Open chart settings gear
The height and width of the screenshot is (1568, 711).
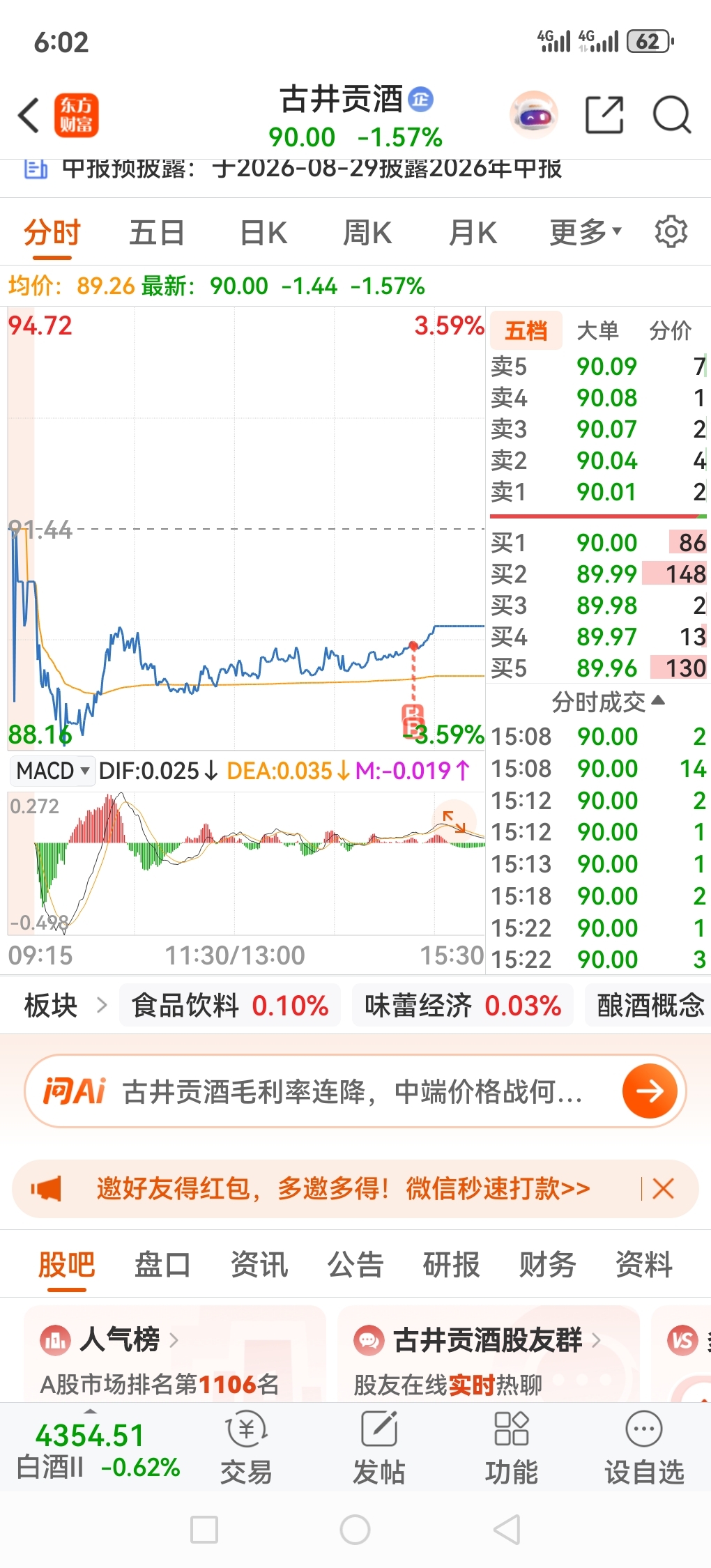coord(671,232)
